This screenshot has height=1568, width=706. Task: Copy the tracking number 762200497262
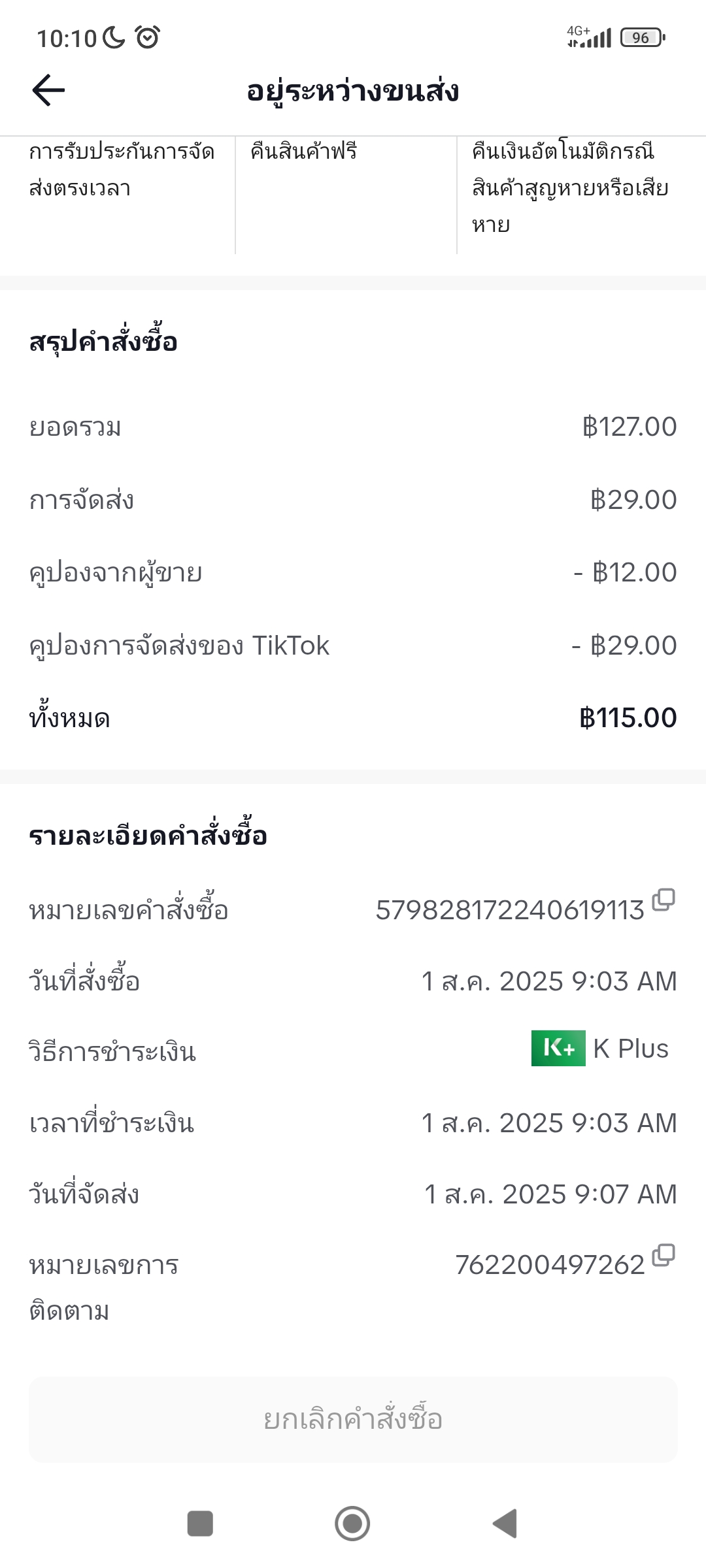coord(664,1255)
